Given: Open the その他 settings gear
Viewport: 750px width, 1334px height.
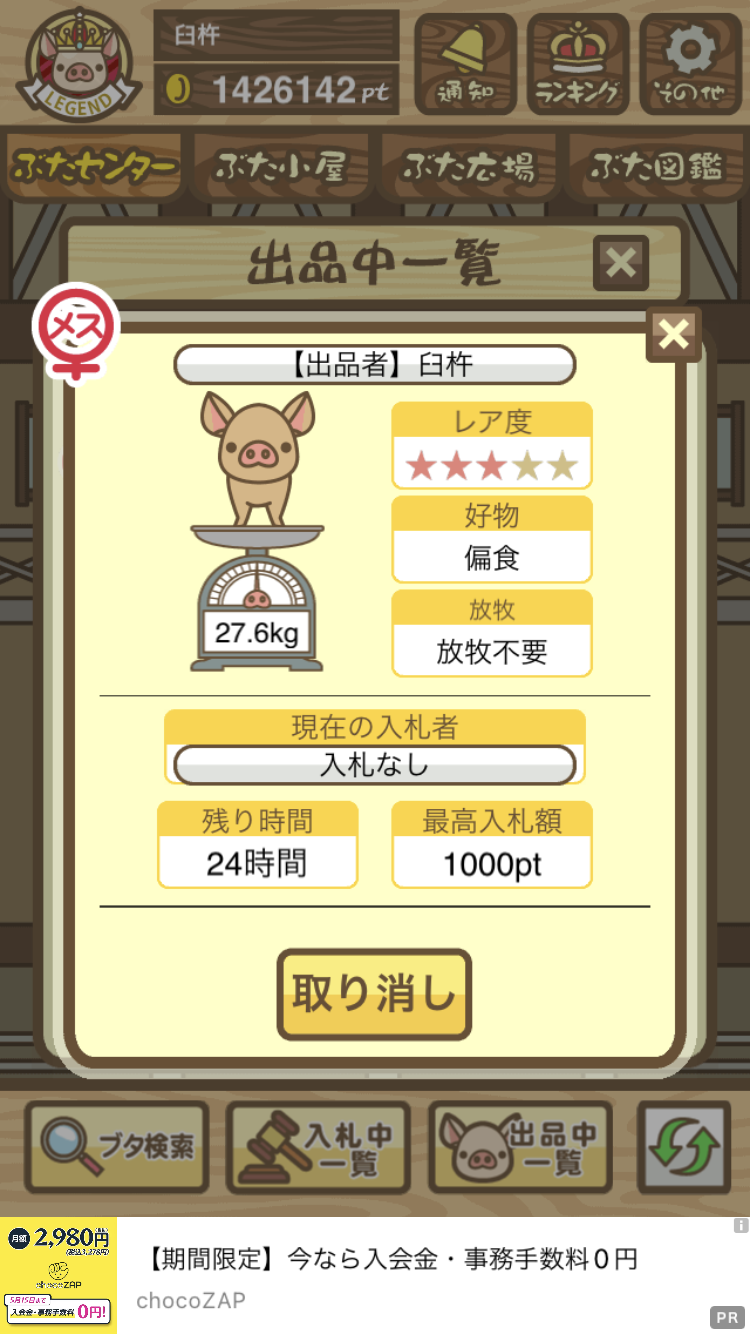Looking at the screenshot, I should click(690, 63).
